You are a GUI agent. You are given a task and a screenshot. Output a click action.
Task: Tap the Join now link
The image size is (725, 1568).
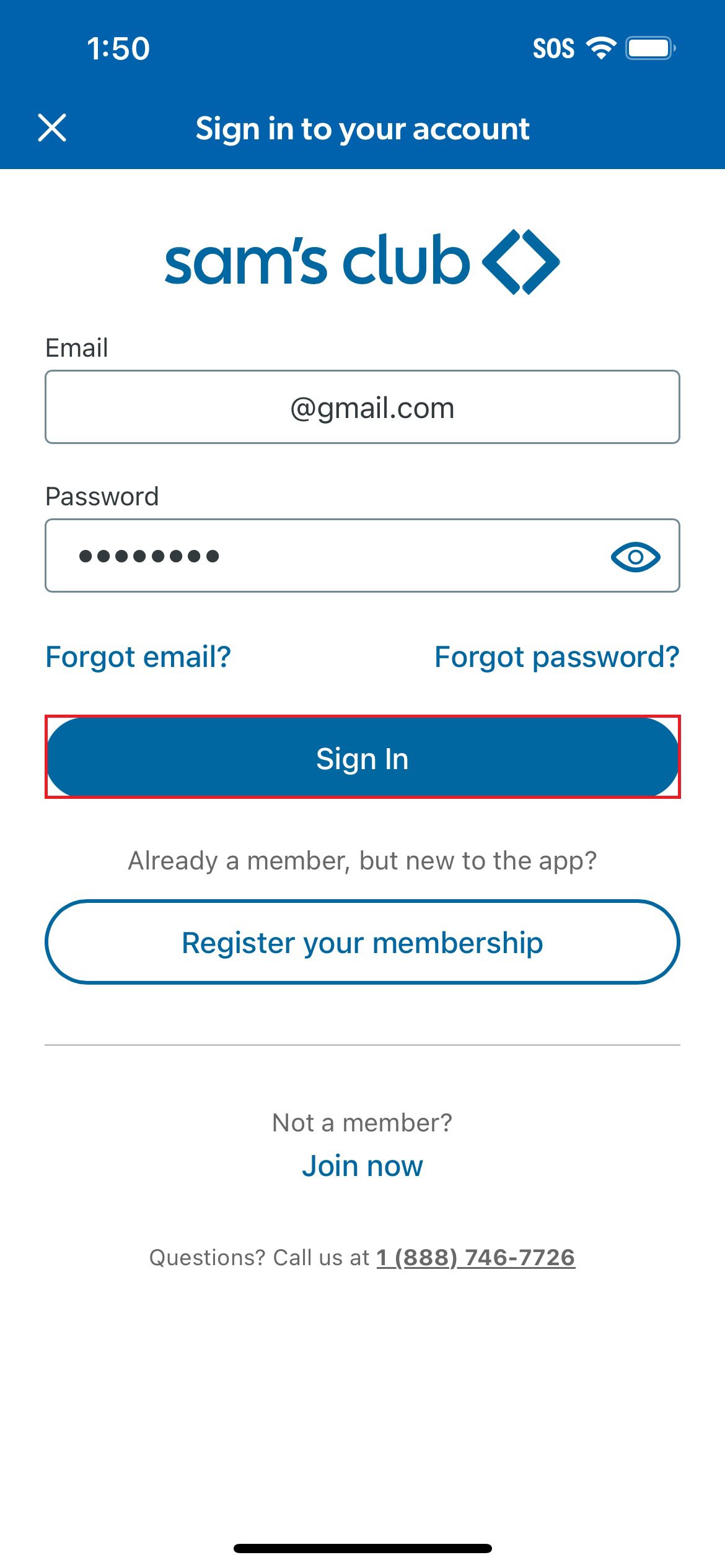click(x=362, y=1166)
